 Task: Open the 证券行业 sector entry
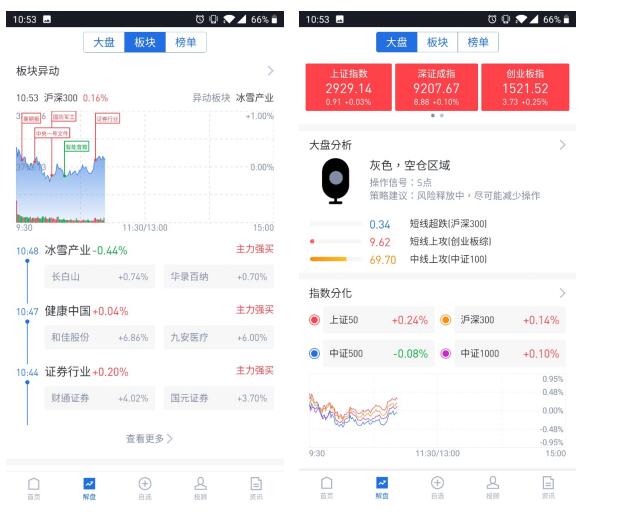point(86,372)
